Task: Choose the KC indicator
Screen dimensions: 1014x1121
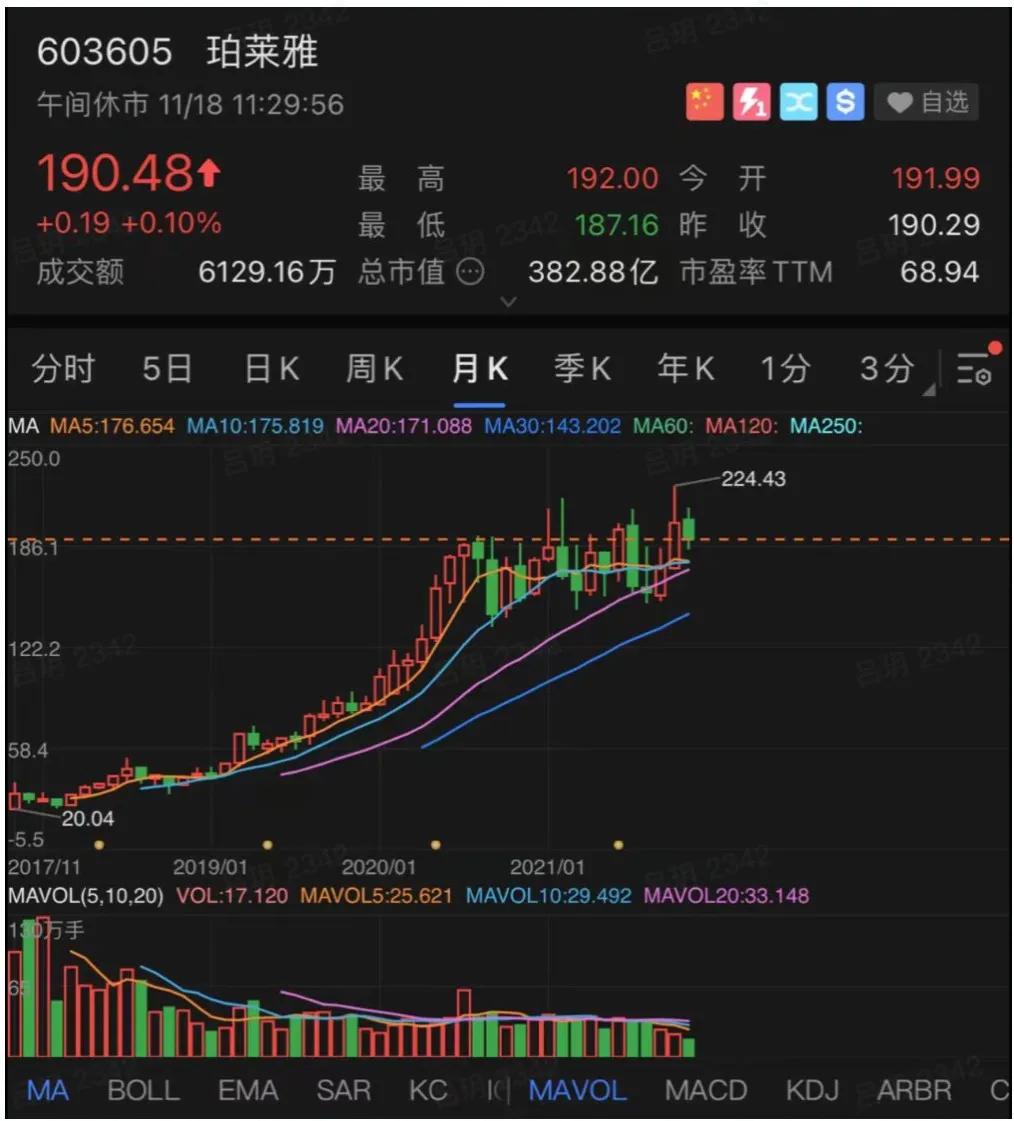Action: click(428, 1090)
